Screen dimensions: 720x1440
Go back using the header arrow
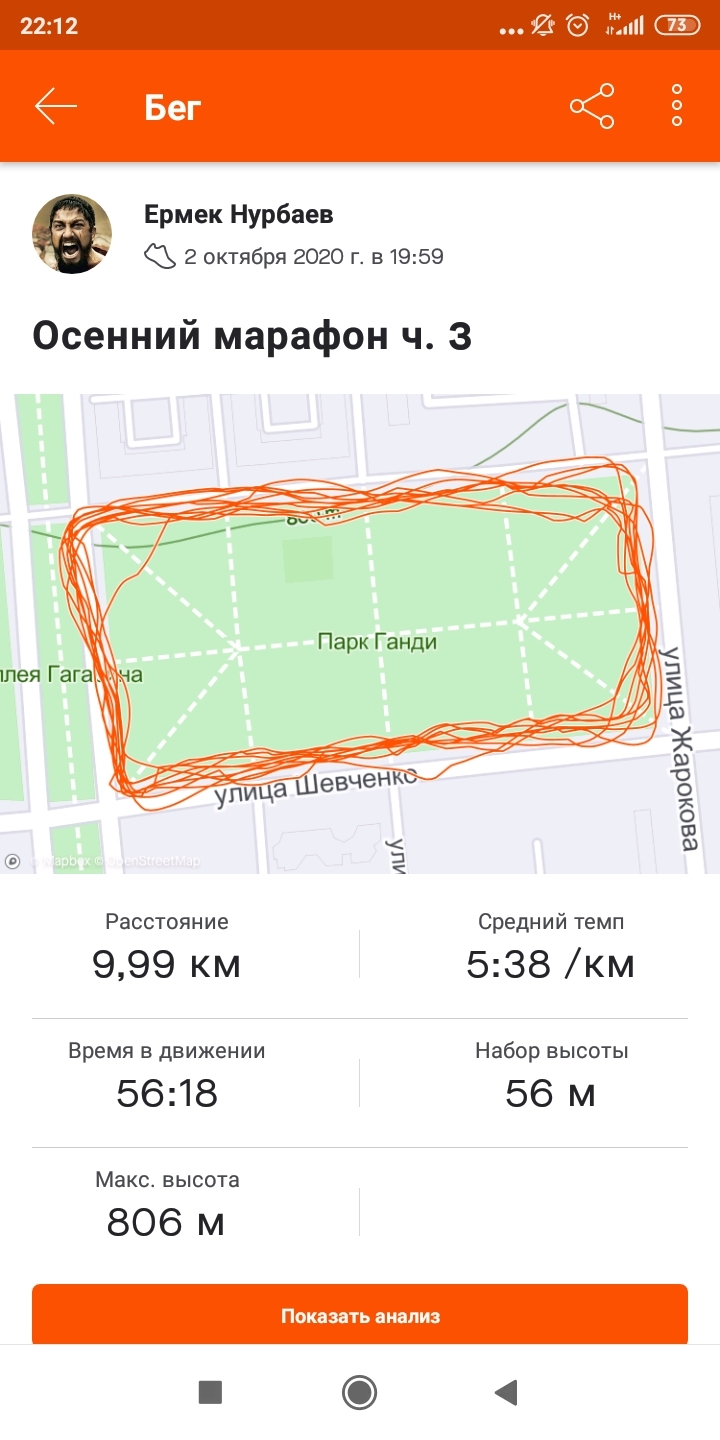pos(56,106)
